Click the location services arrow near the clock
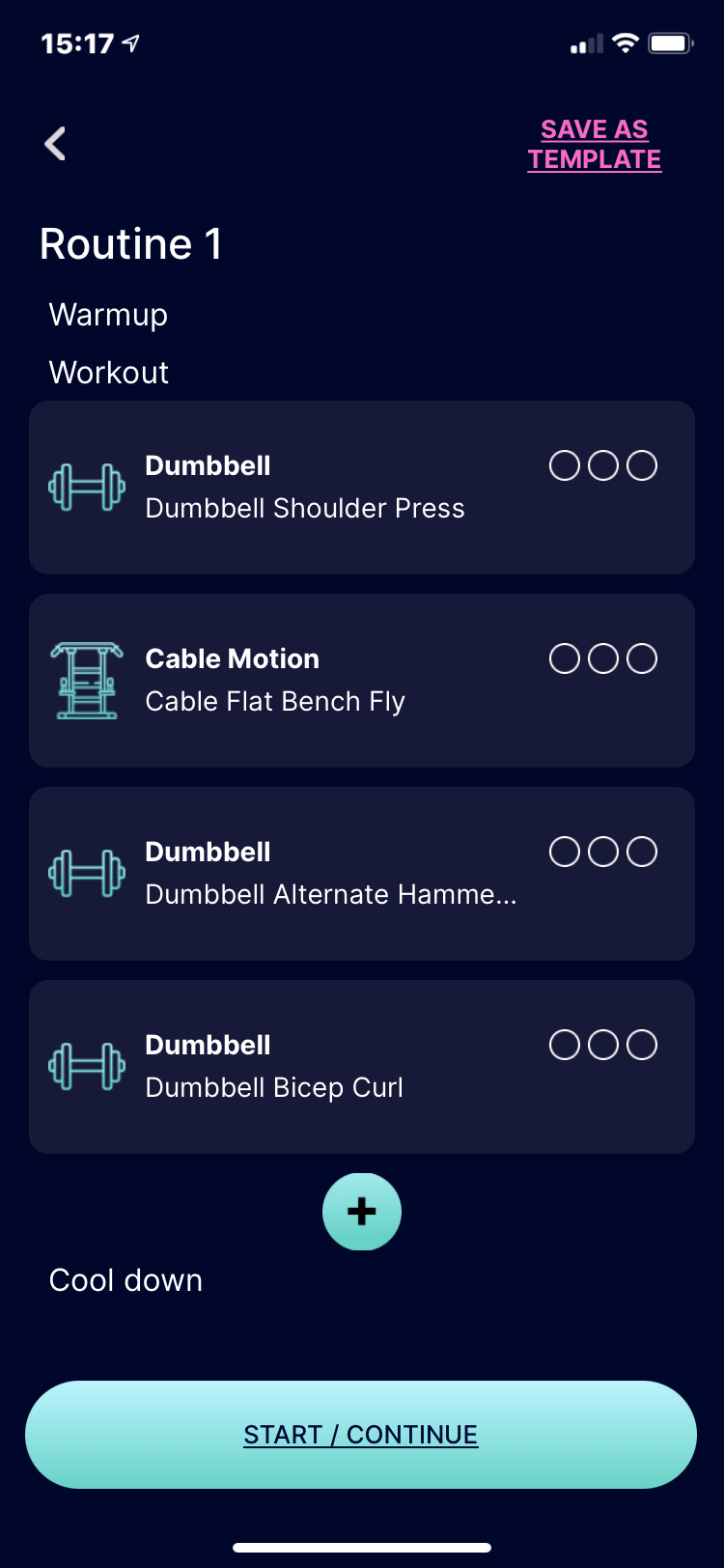724x1568 pixels. (130, 41)
